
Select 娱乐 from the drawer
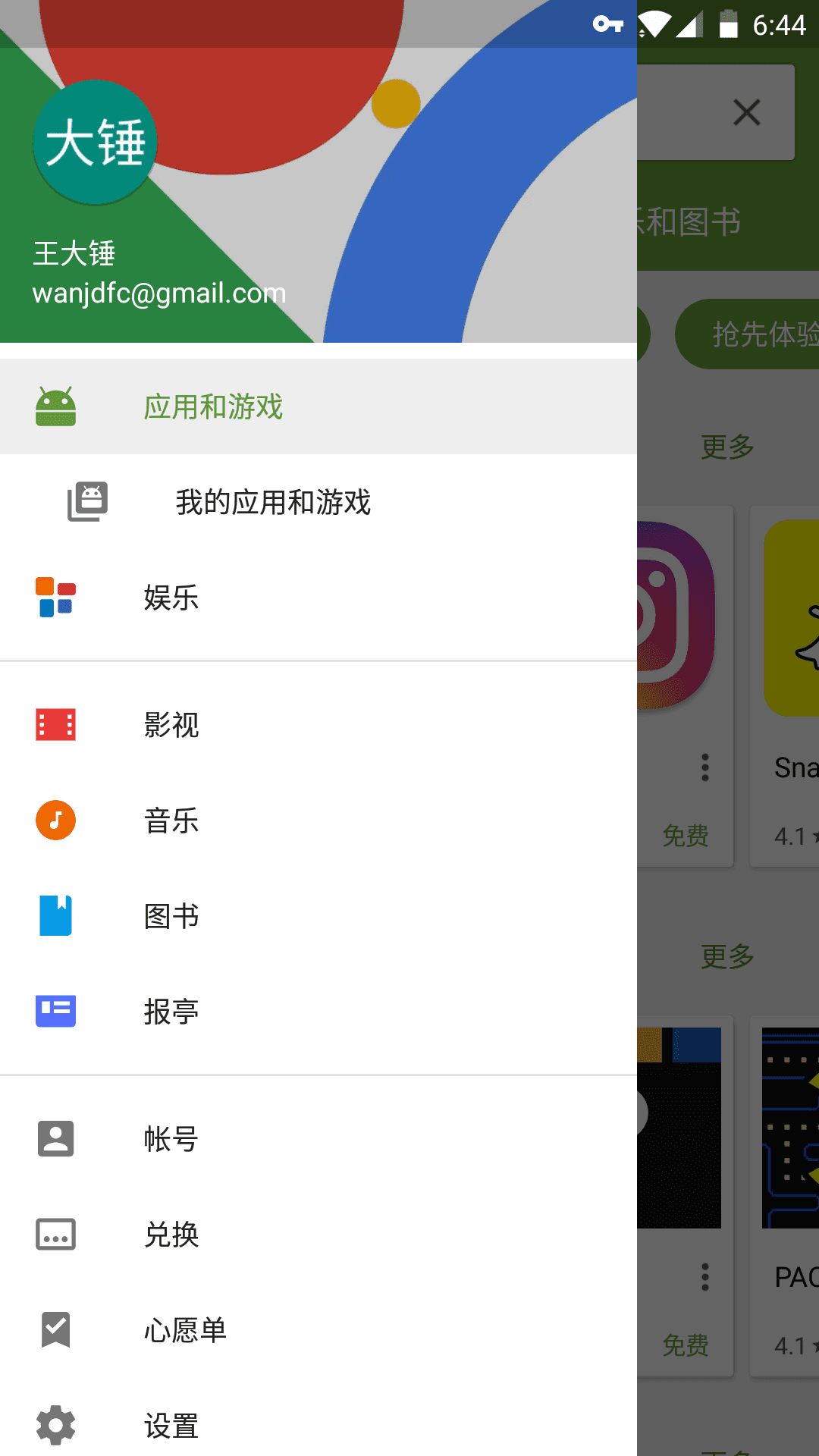pyautogui.click(x=171, y=598)
